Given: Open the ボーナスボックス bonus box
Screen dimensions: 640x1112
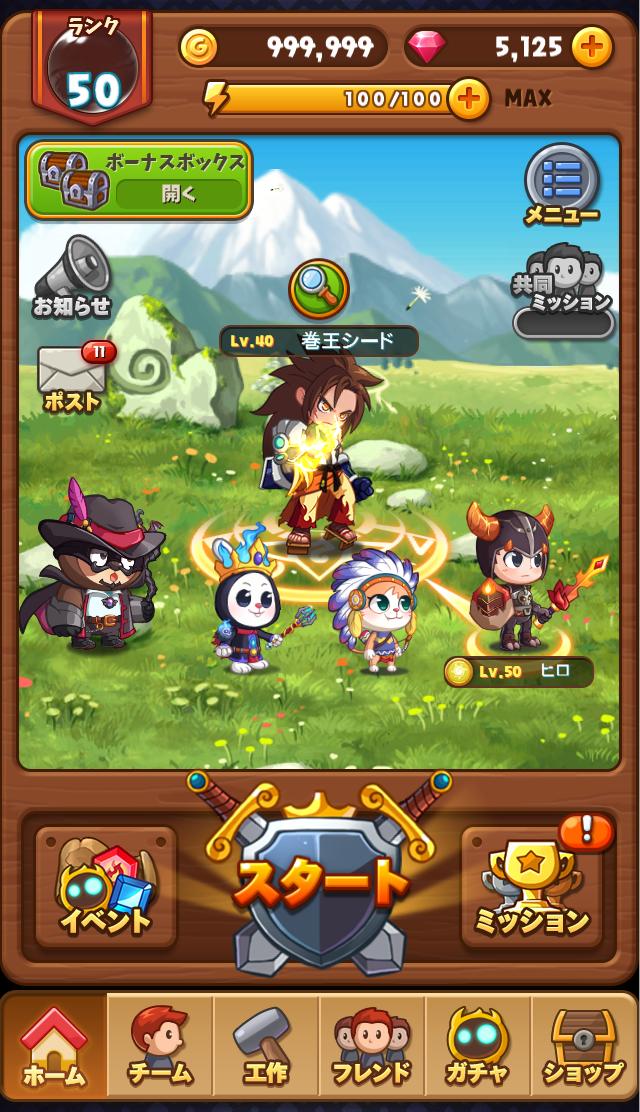Looking at the screenshot, I should tap(139, 180).
